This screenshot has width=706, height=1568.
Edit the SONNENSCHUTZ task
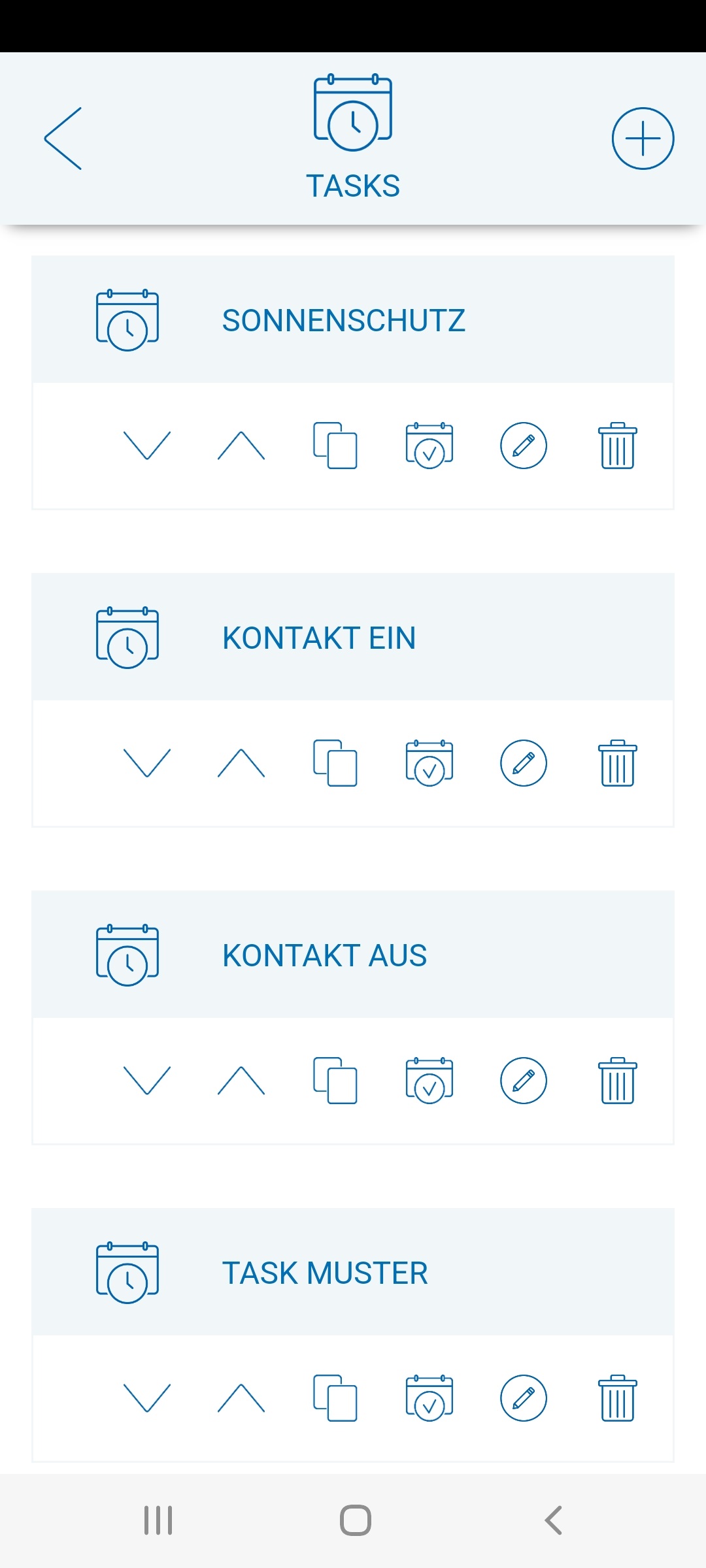point(523,446)
